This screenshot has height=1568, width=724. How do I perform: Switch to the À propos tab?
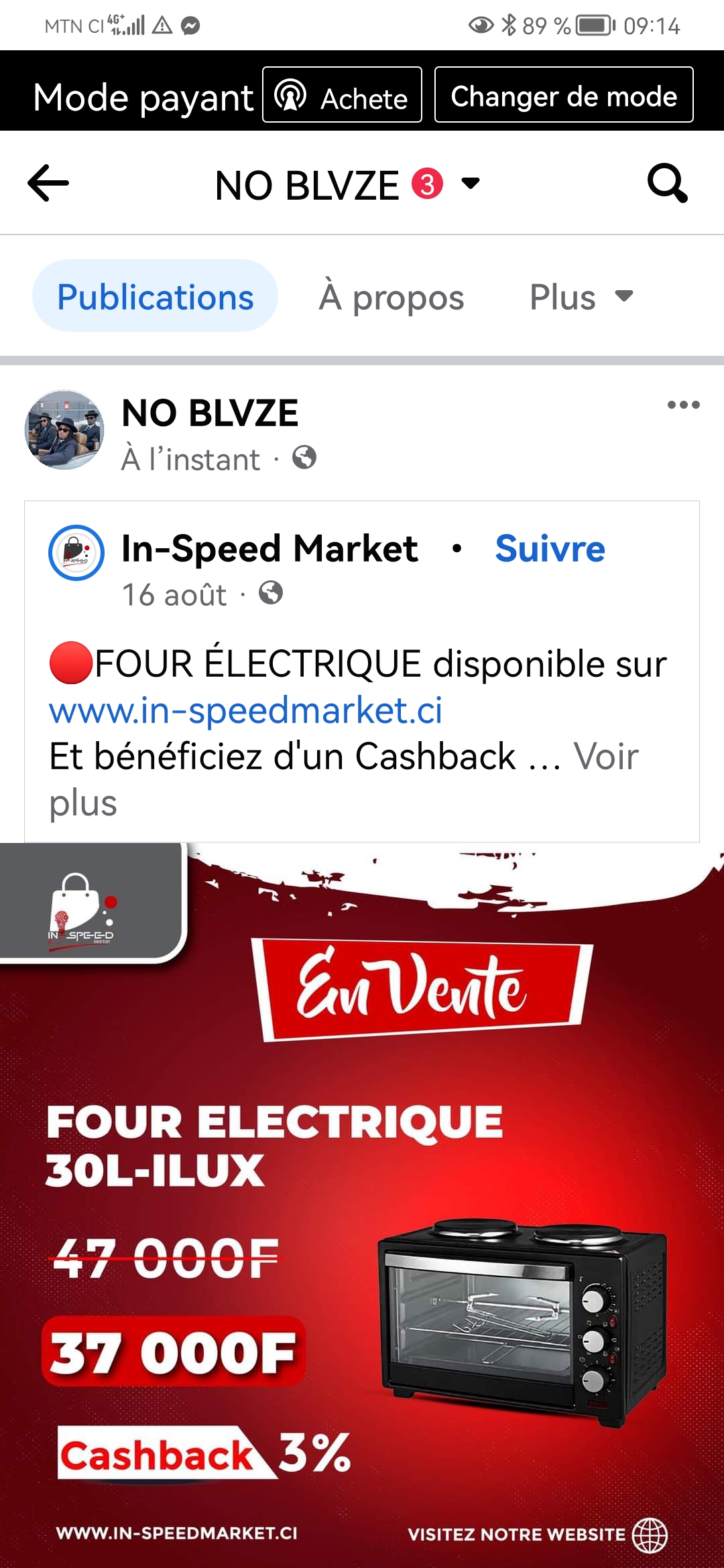click(x=391, y=296)
